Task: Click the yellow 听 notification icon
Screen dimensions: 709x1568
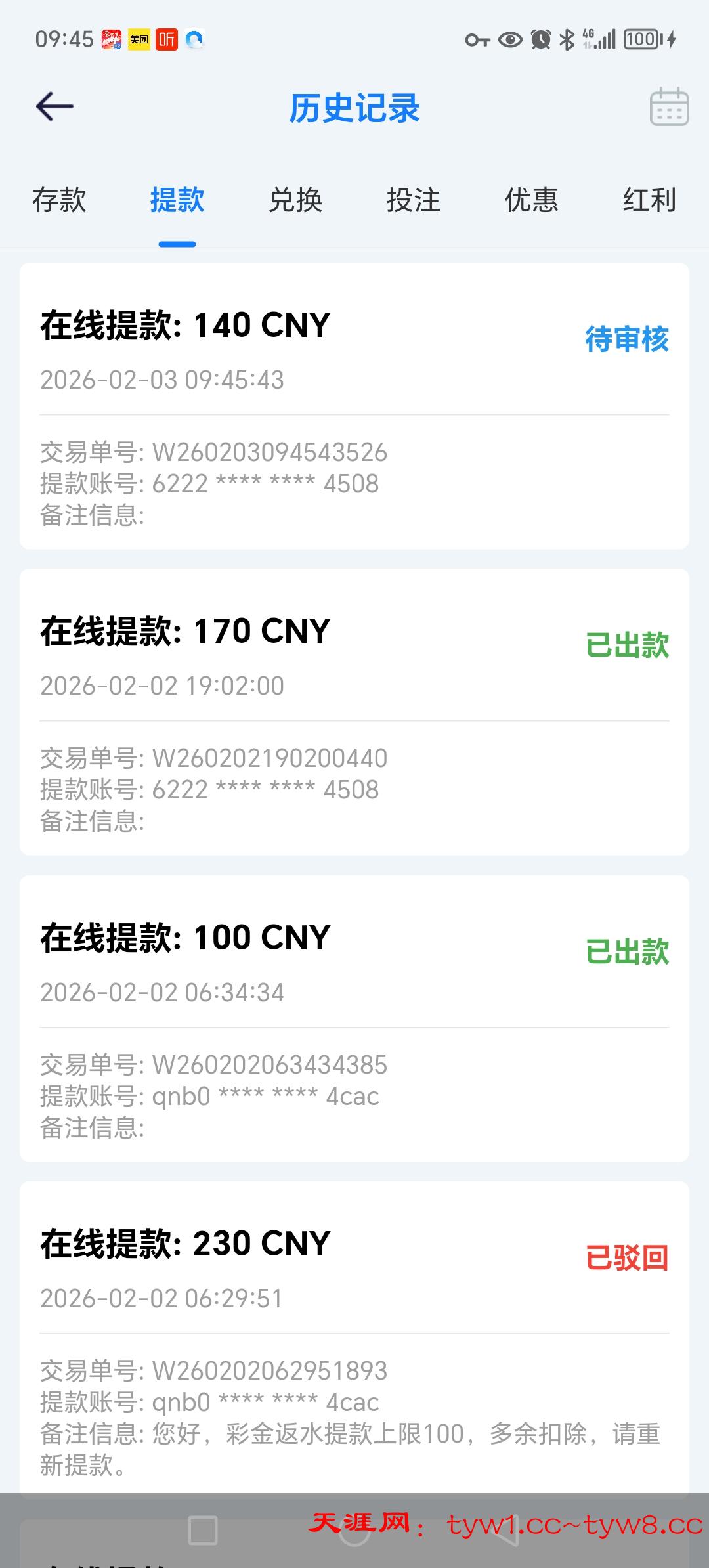Action: [166, 39]
